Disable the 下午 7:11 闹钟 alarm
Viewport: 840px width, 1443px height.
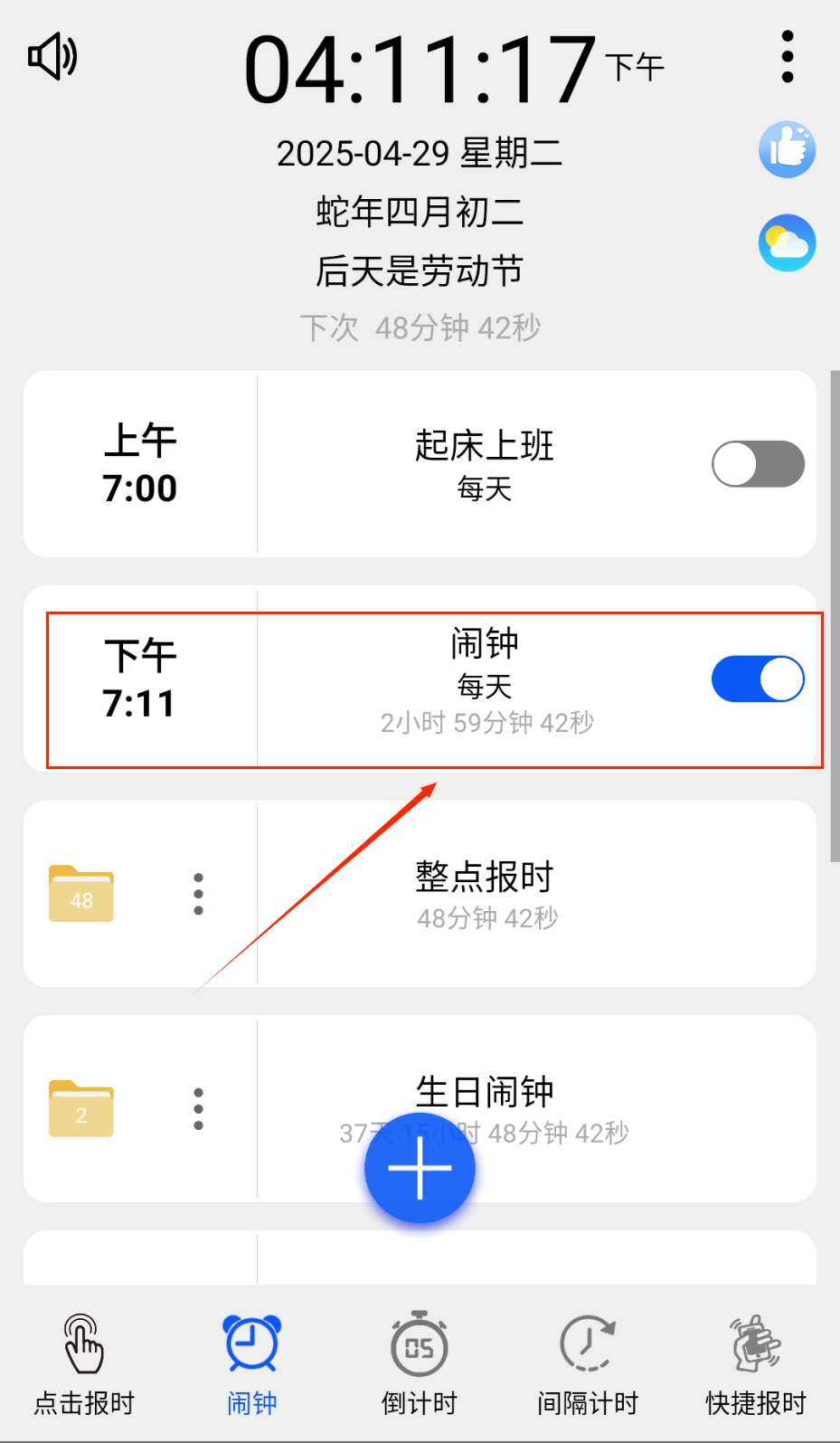[x=758, y=679]
